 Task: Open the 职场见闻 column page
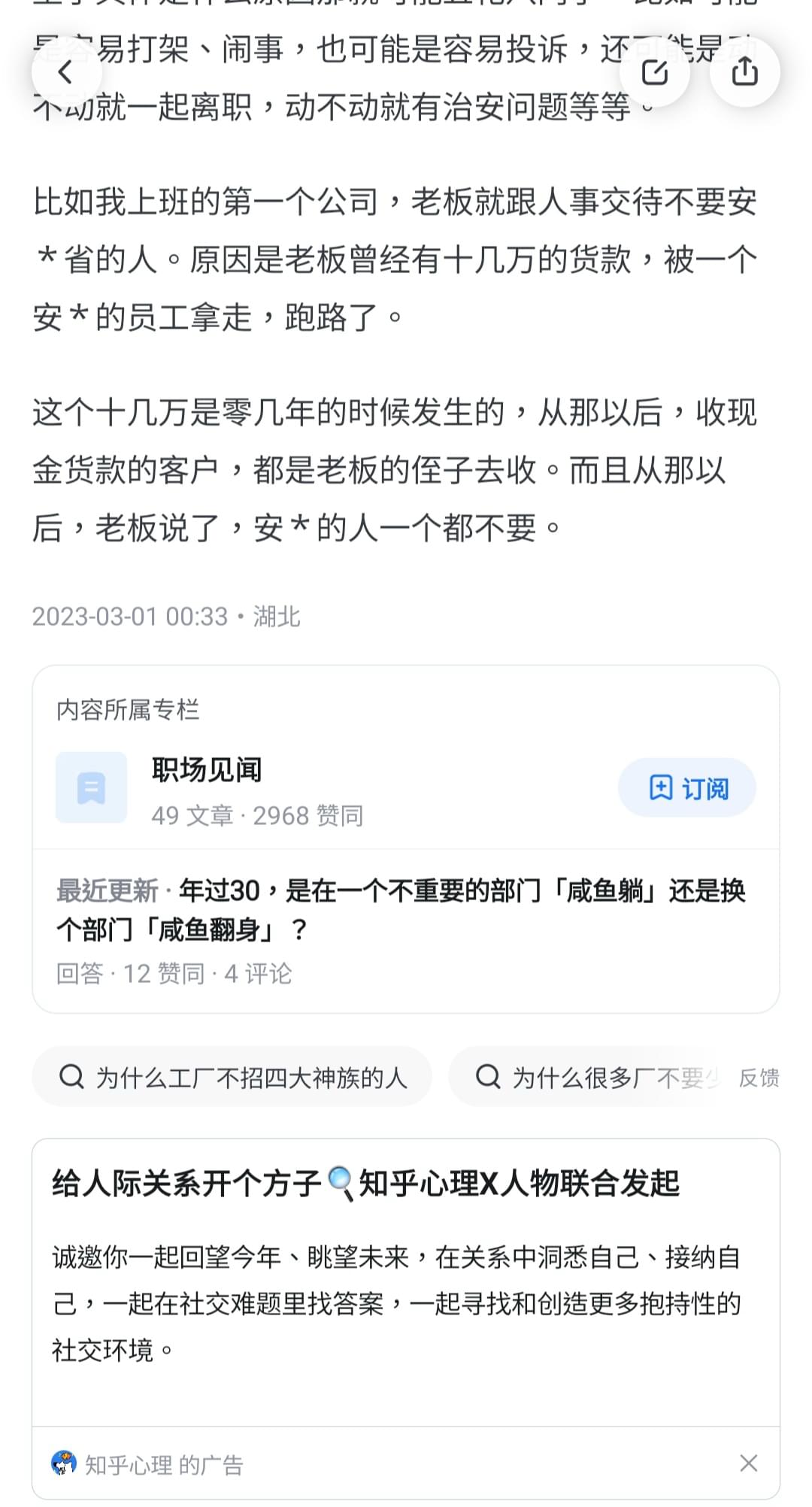coord(208,770)
